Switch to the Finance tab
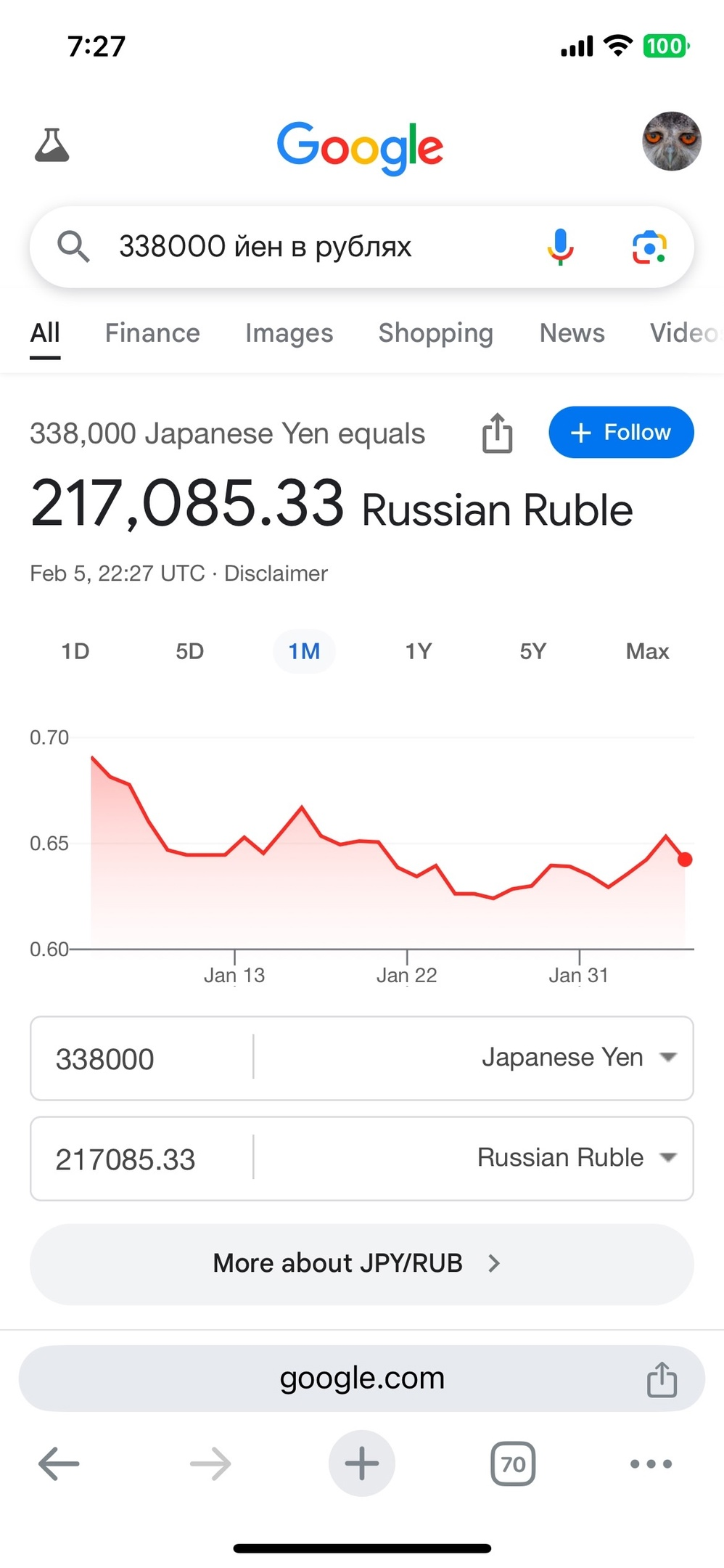Screen dimensions: 724x1568 [152, 333]
